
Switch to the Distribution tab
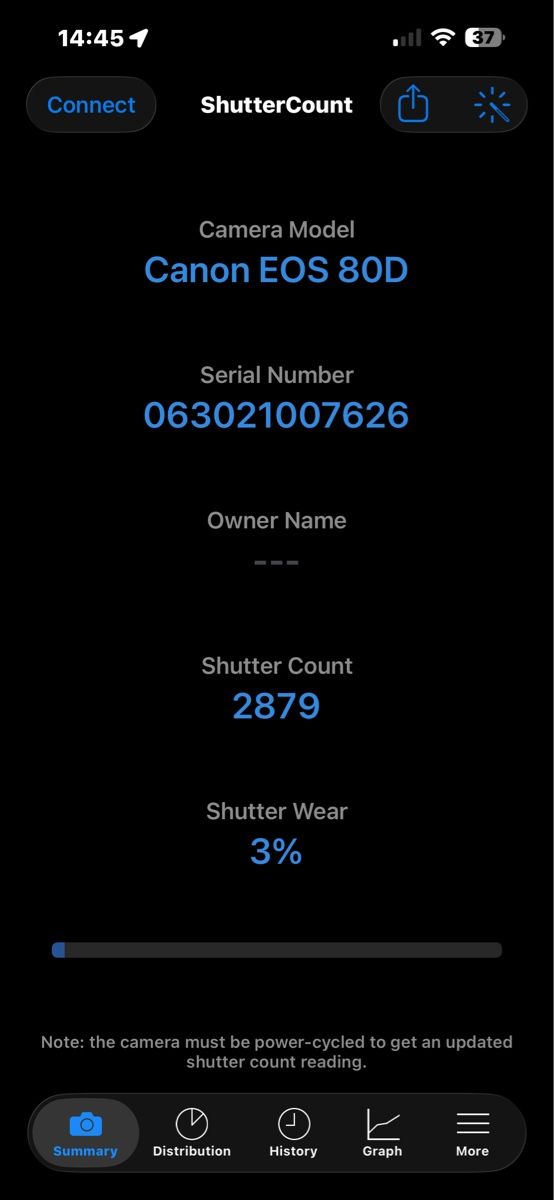click(x=192, y=1133)
